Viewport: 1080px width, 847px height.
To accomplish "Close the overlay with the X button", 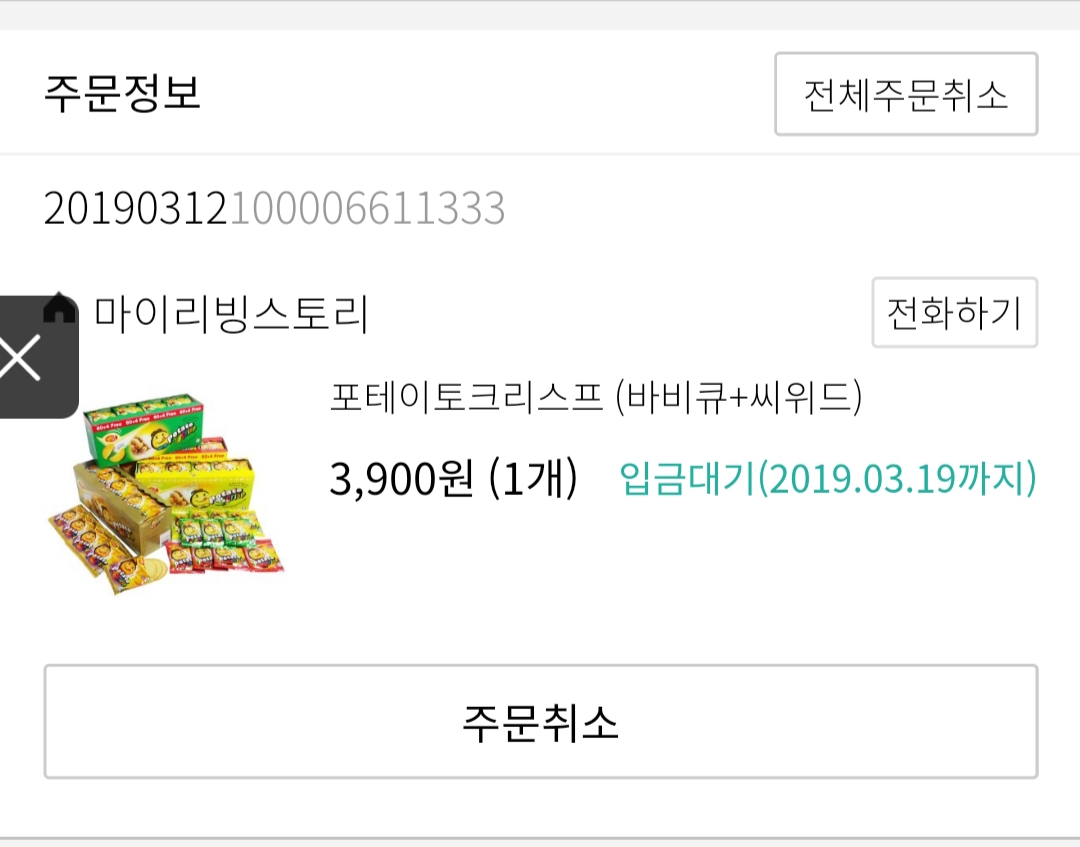I will [22, 358].
